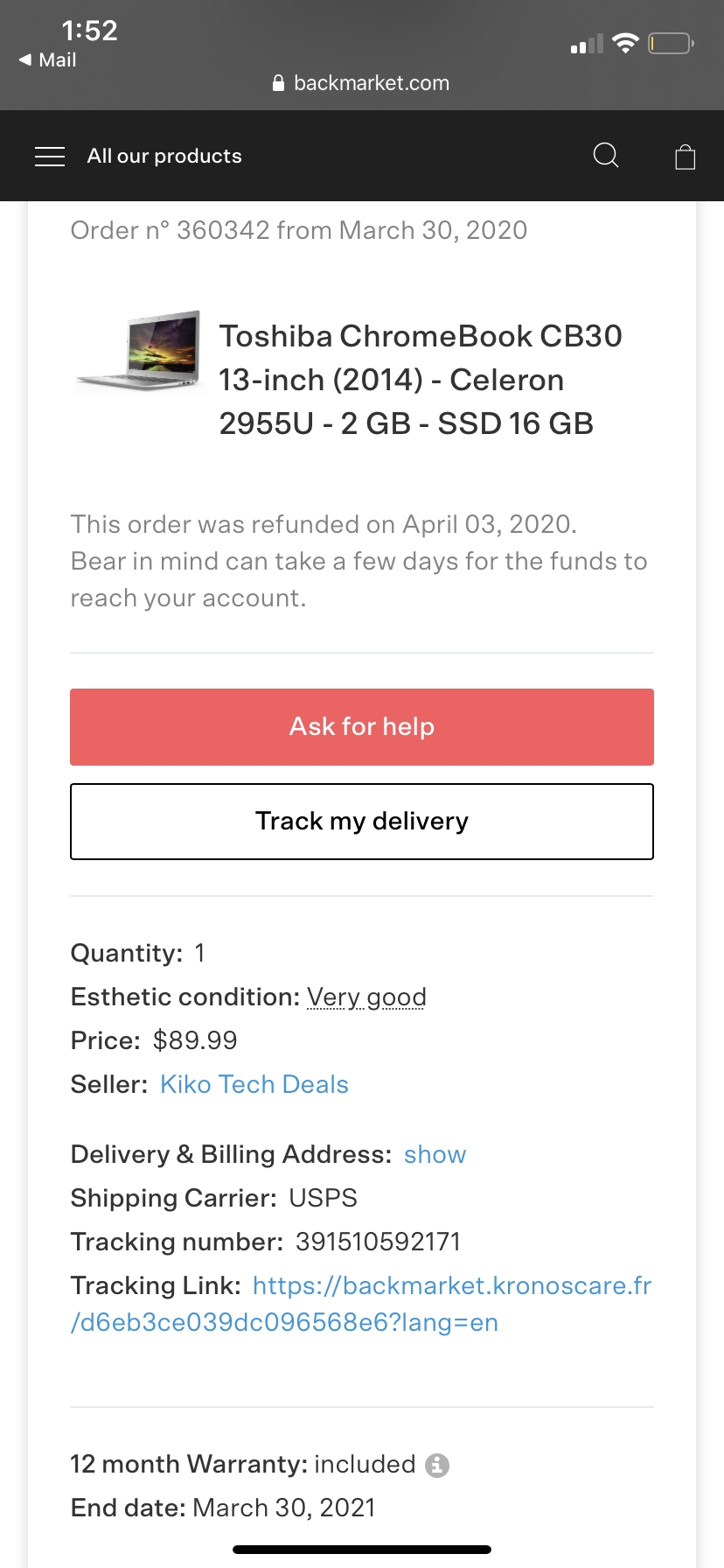Click Track my delivery
724x1568 pixels.
pyautogui.click(x=361, y=821)
